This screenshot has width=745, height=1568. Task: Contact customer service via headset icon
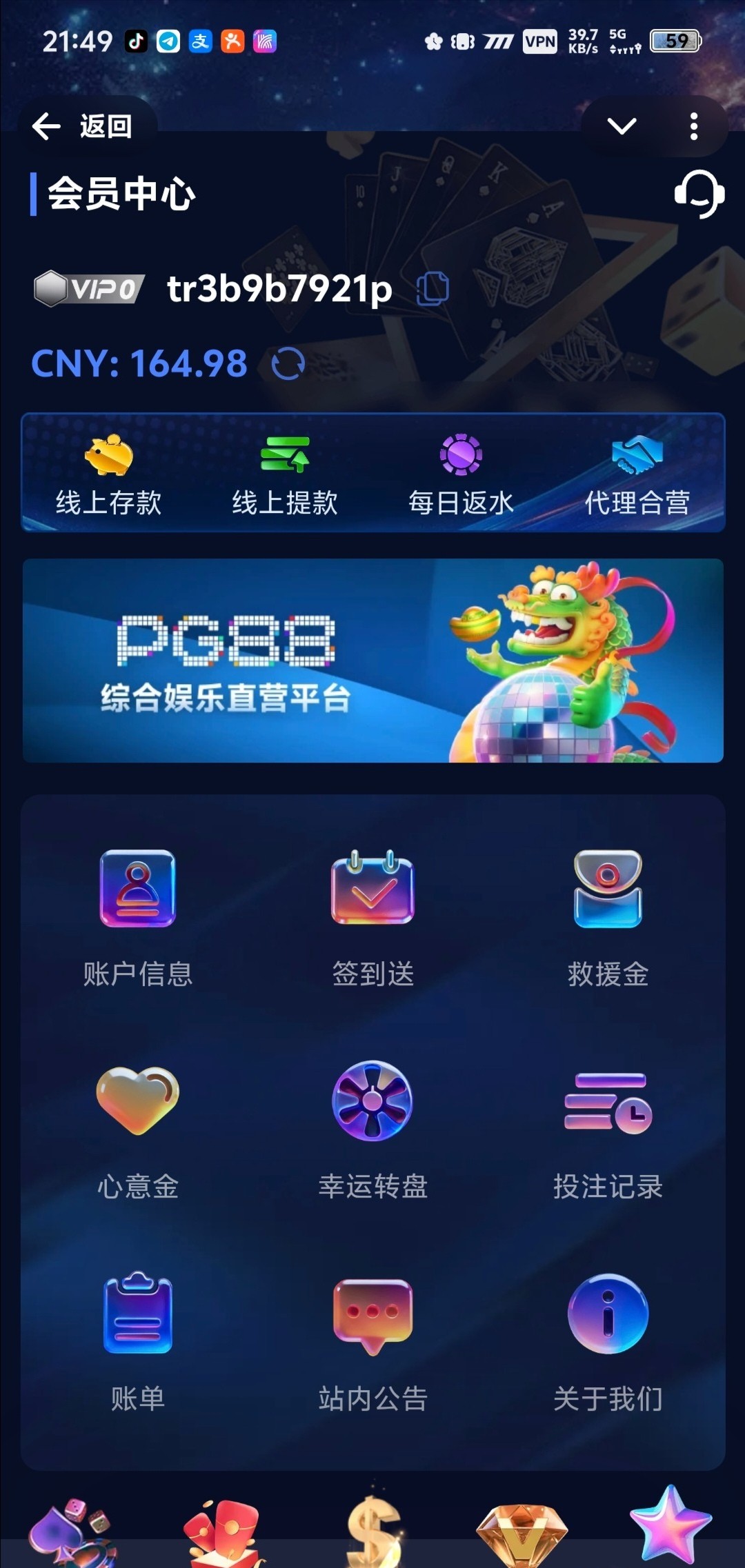[699, 194]
